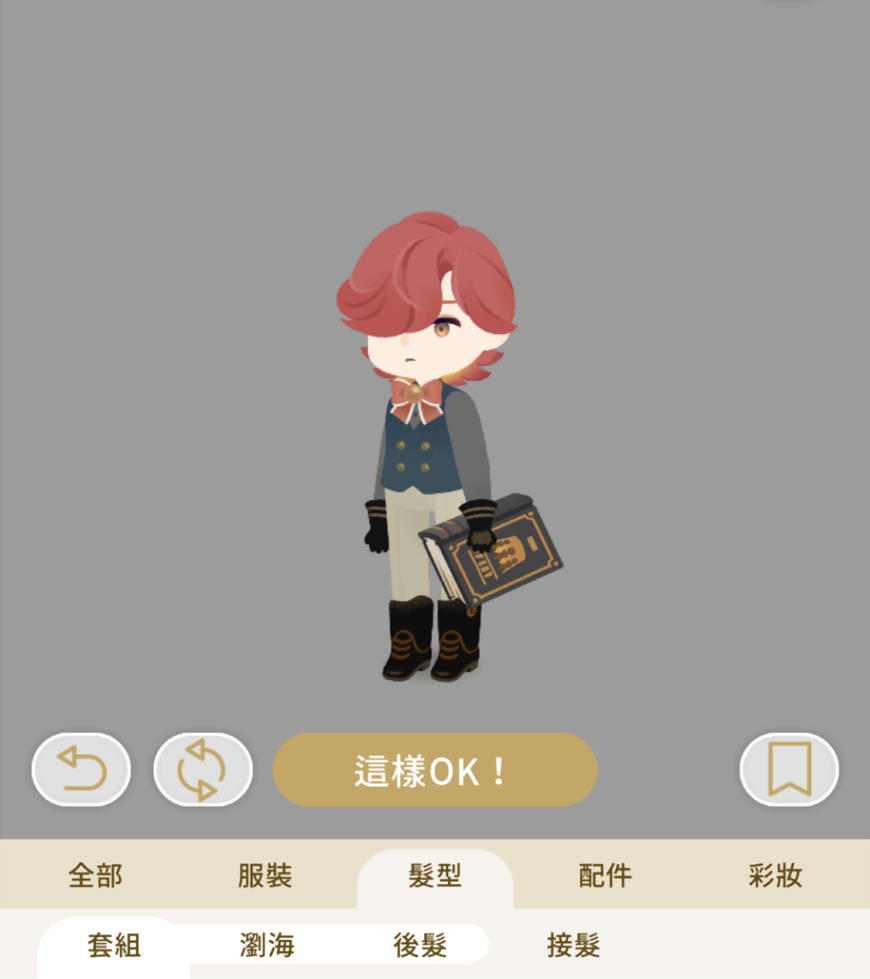Switch to the 全部 tab
This screenshot has width=870, height=979.
(x=95, y=876)
